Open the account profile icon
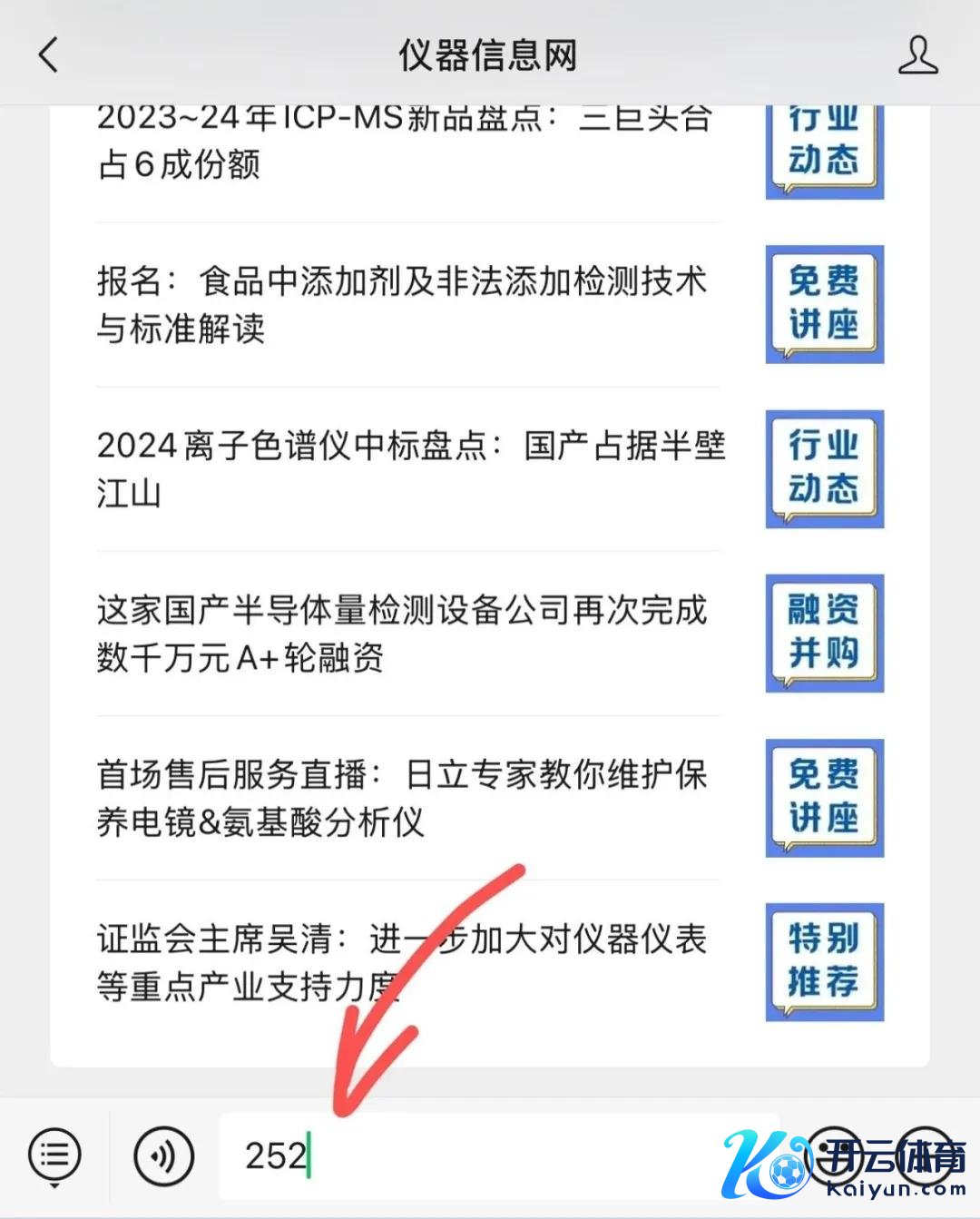Image resolution: width=980 pixels, height=1219 pixels. pos(917,55)
